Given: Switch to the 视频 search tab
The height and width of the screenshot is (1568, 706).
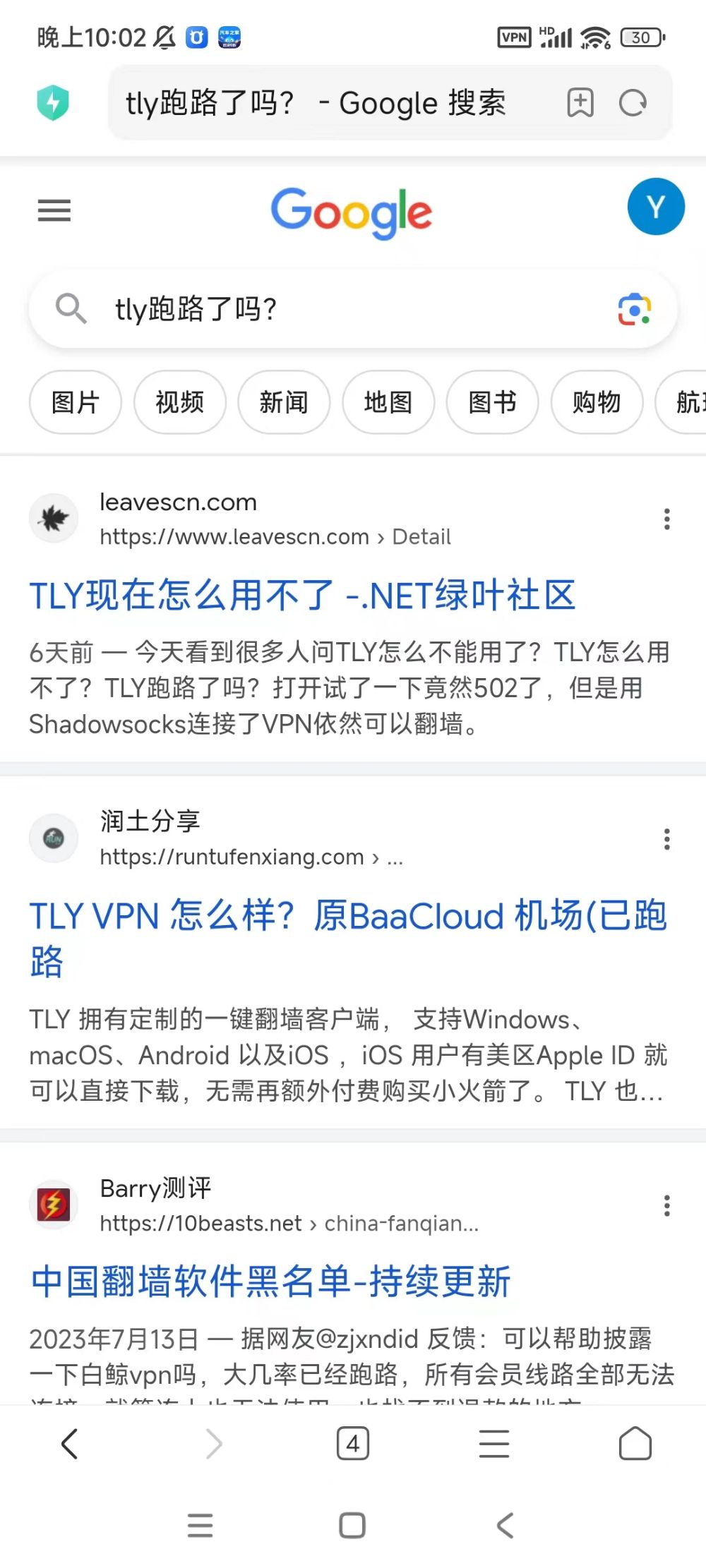Looking at the screenshot, I should tap(179, 402).
